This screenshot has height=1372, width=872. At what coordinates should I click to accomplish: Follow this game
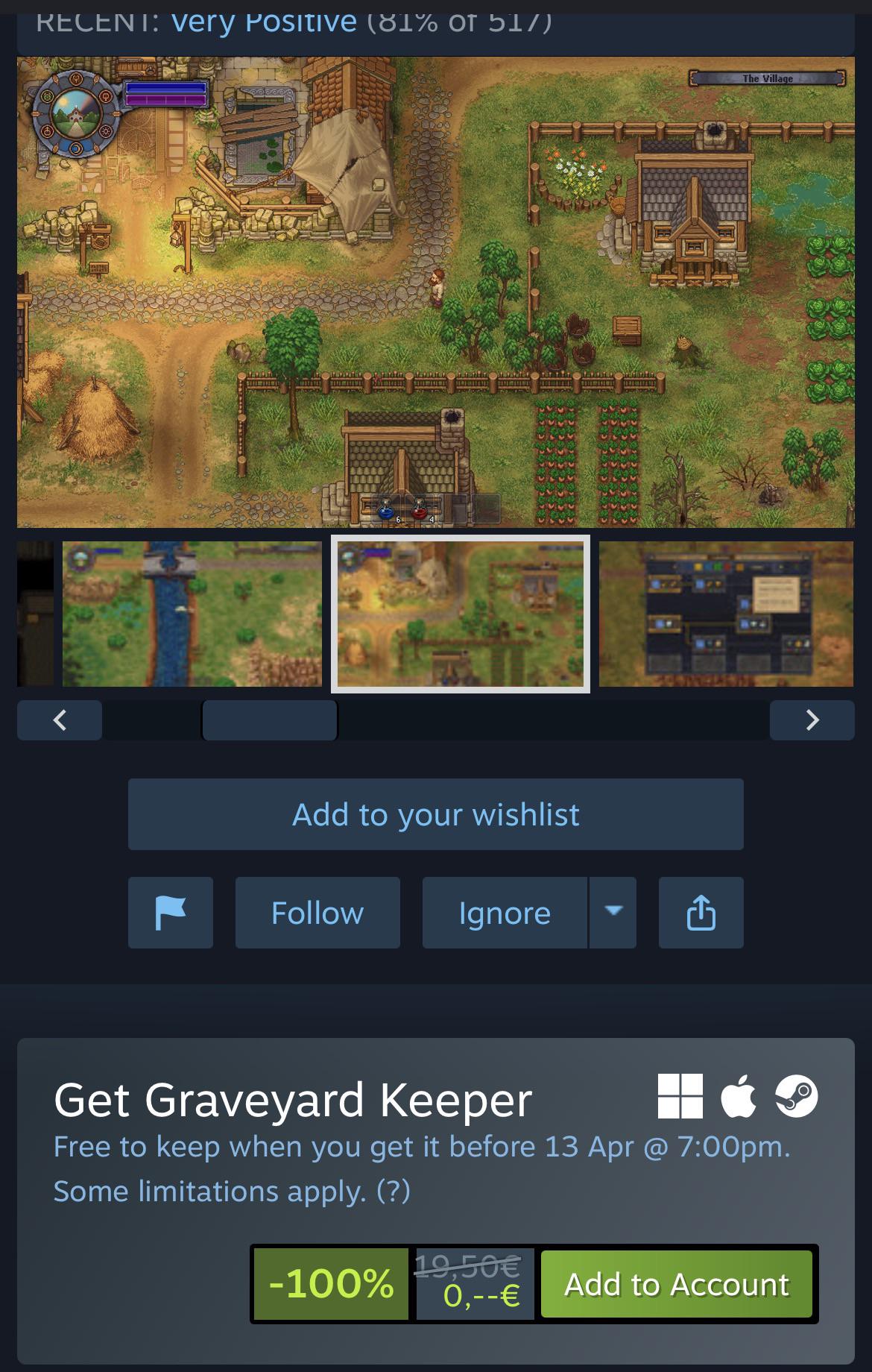click(x=317, y=913)
